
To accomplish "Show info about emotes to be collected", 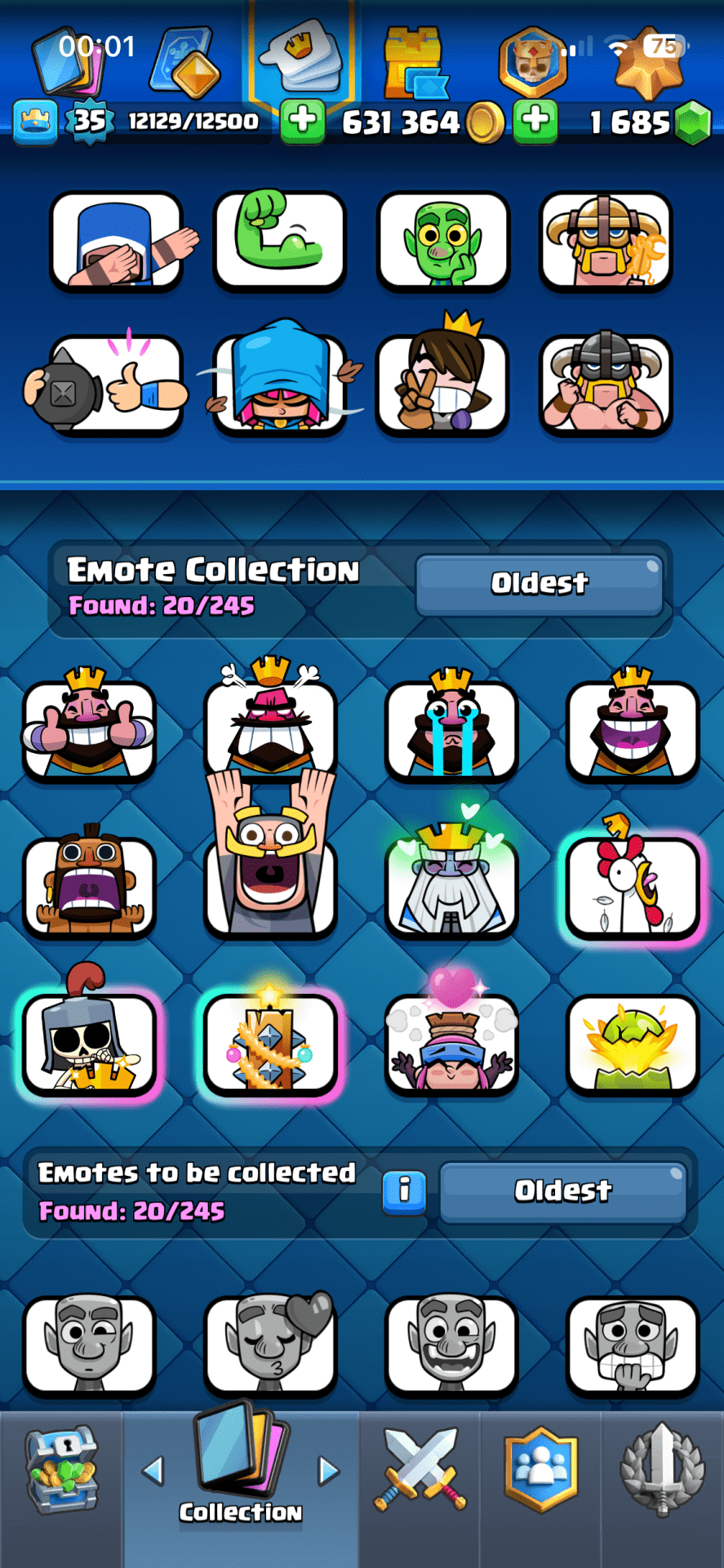I will [404, 1192].
